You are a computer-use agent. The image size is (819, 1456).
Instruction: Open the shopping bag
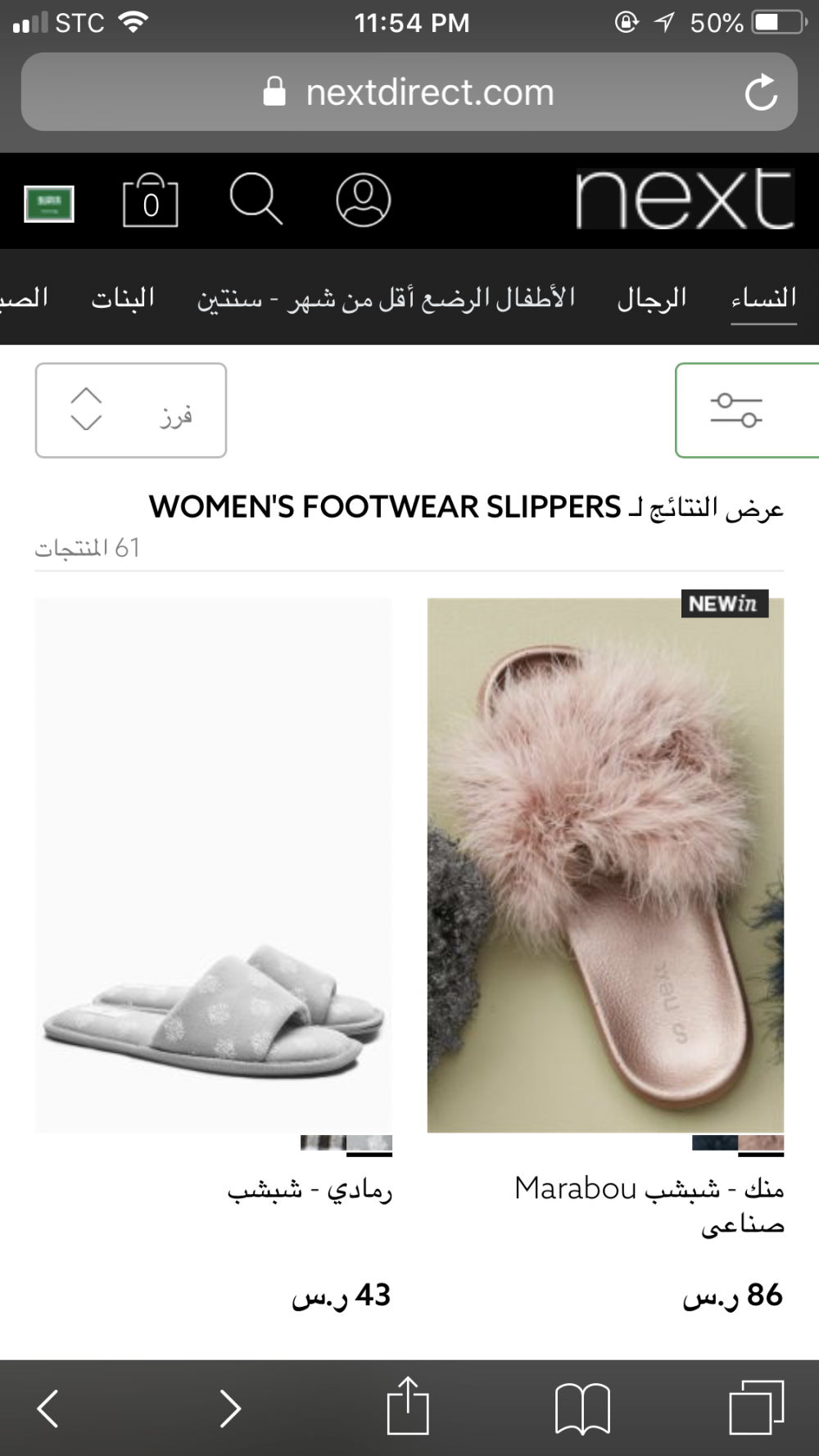(x=150, y=201)
